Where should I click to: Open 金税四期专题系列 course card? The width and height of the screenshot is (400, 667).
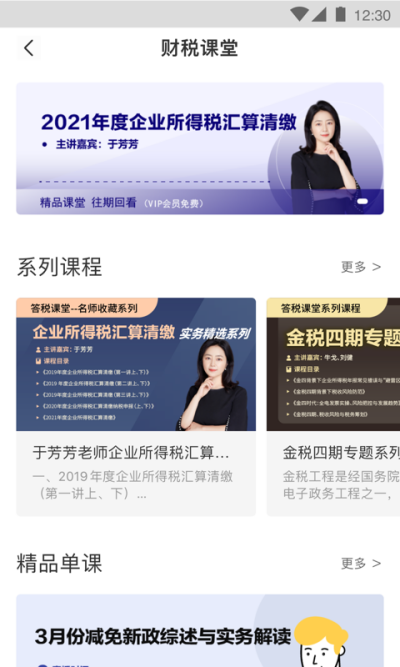coord(333,406)
